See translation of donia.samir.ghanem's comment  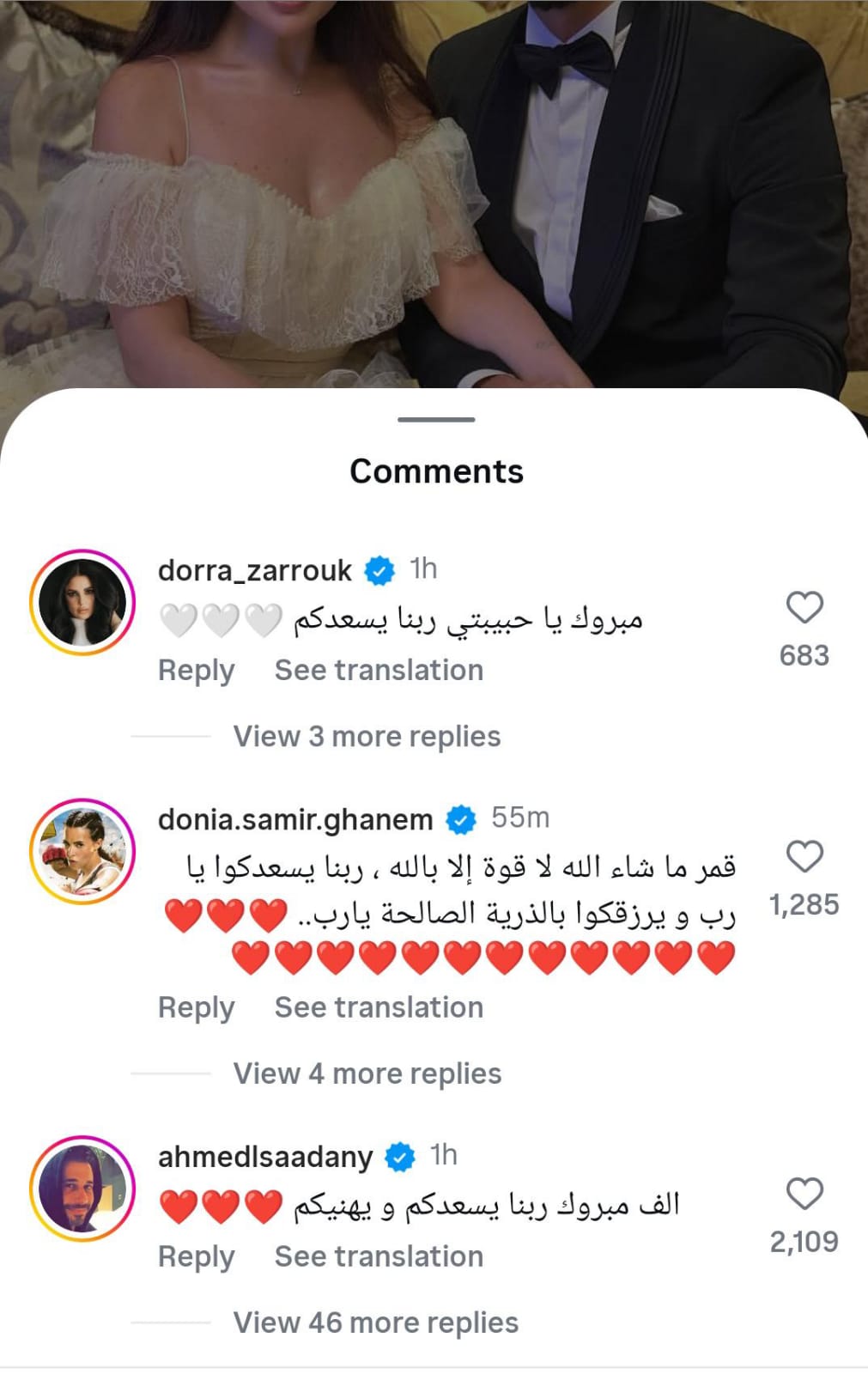point(379,1008)
